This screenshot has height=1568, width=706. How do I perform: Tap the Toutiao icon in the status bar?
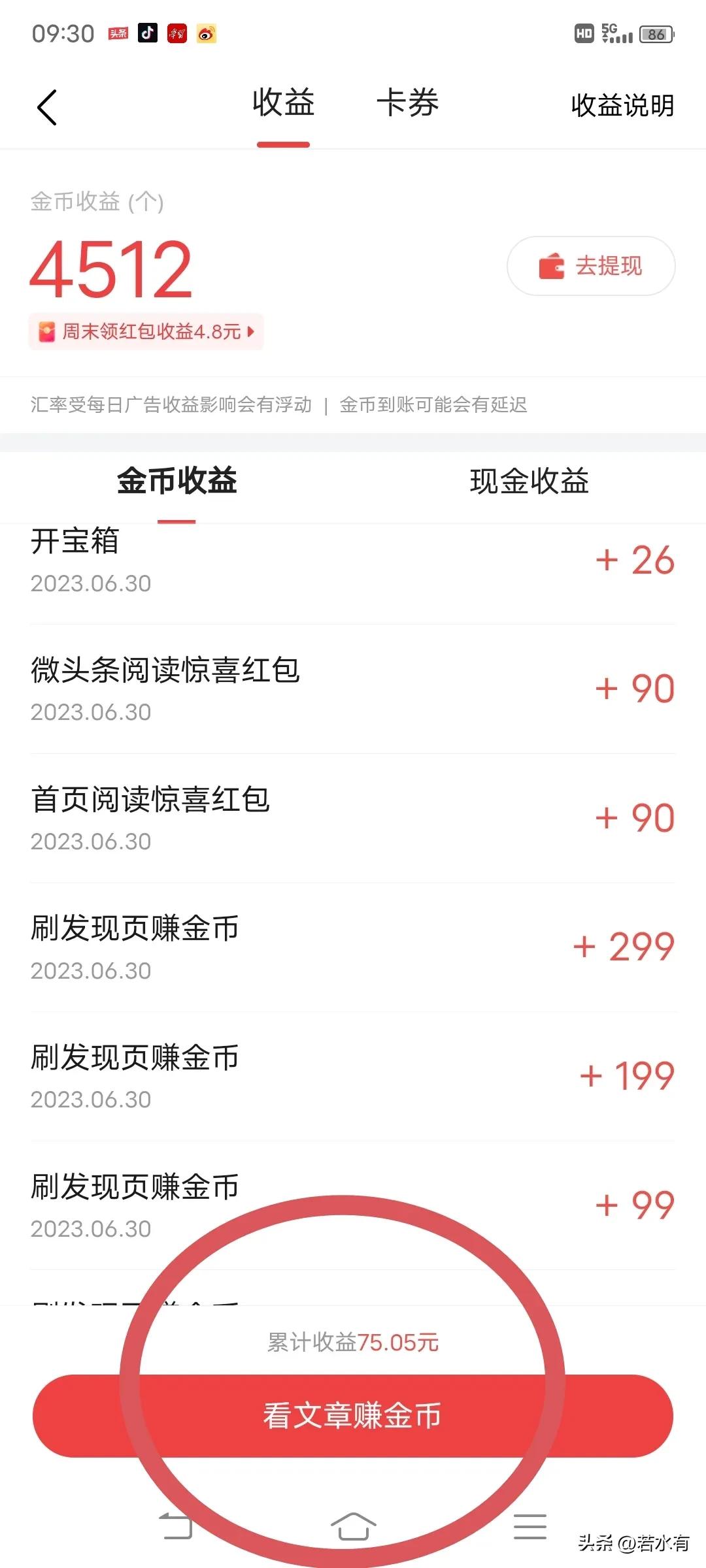(118, 34)
